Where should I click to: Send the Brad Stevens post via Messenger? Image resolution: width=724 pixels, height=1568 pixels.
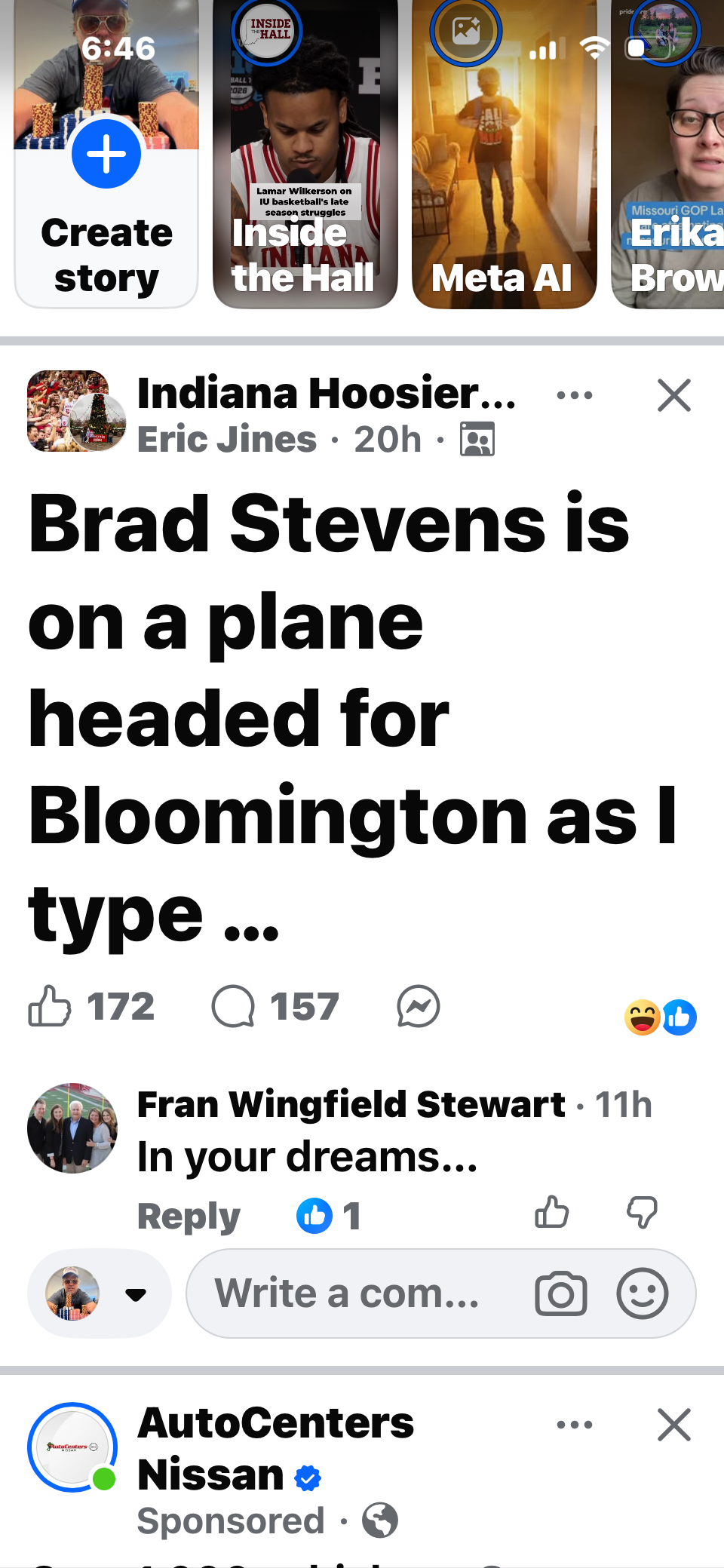click(419, 1007)
